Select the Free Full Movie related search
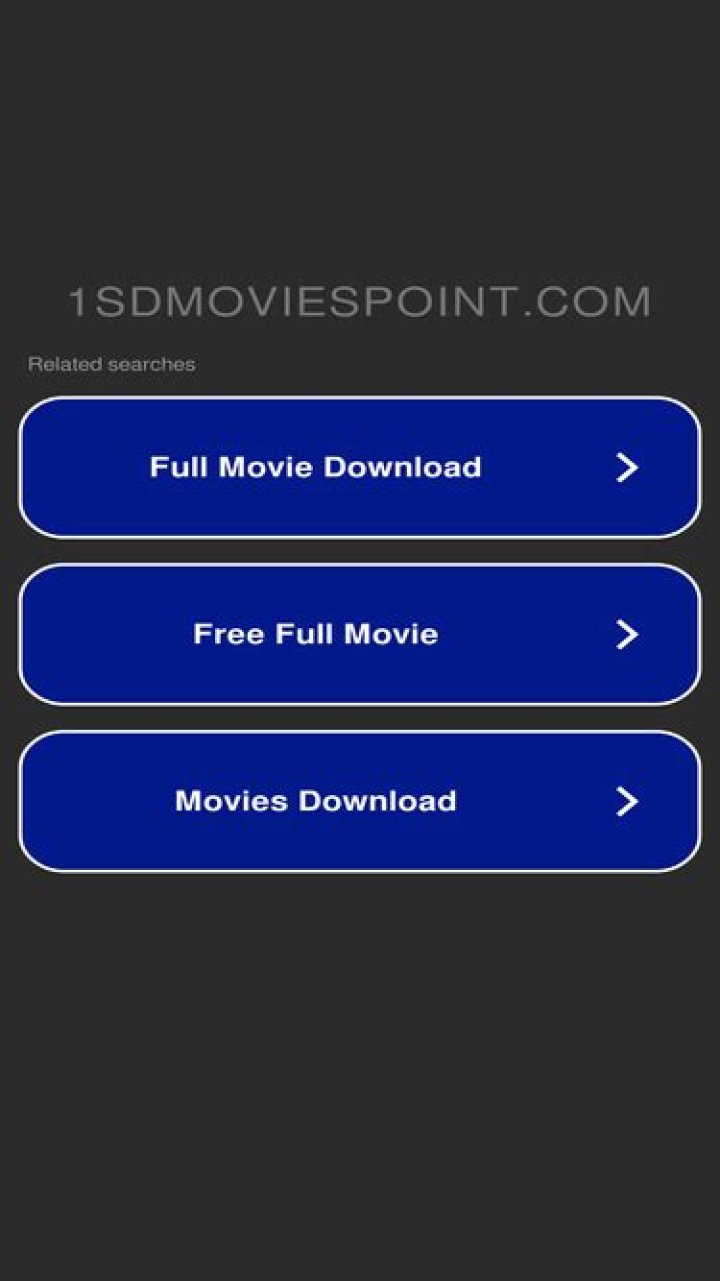 coord(359,634)
